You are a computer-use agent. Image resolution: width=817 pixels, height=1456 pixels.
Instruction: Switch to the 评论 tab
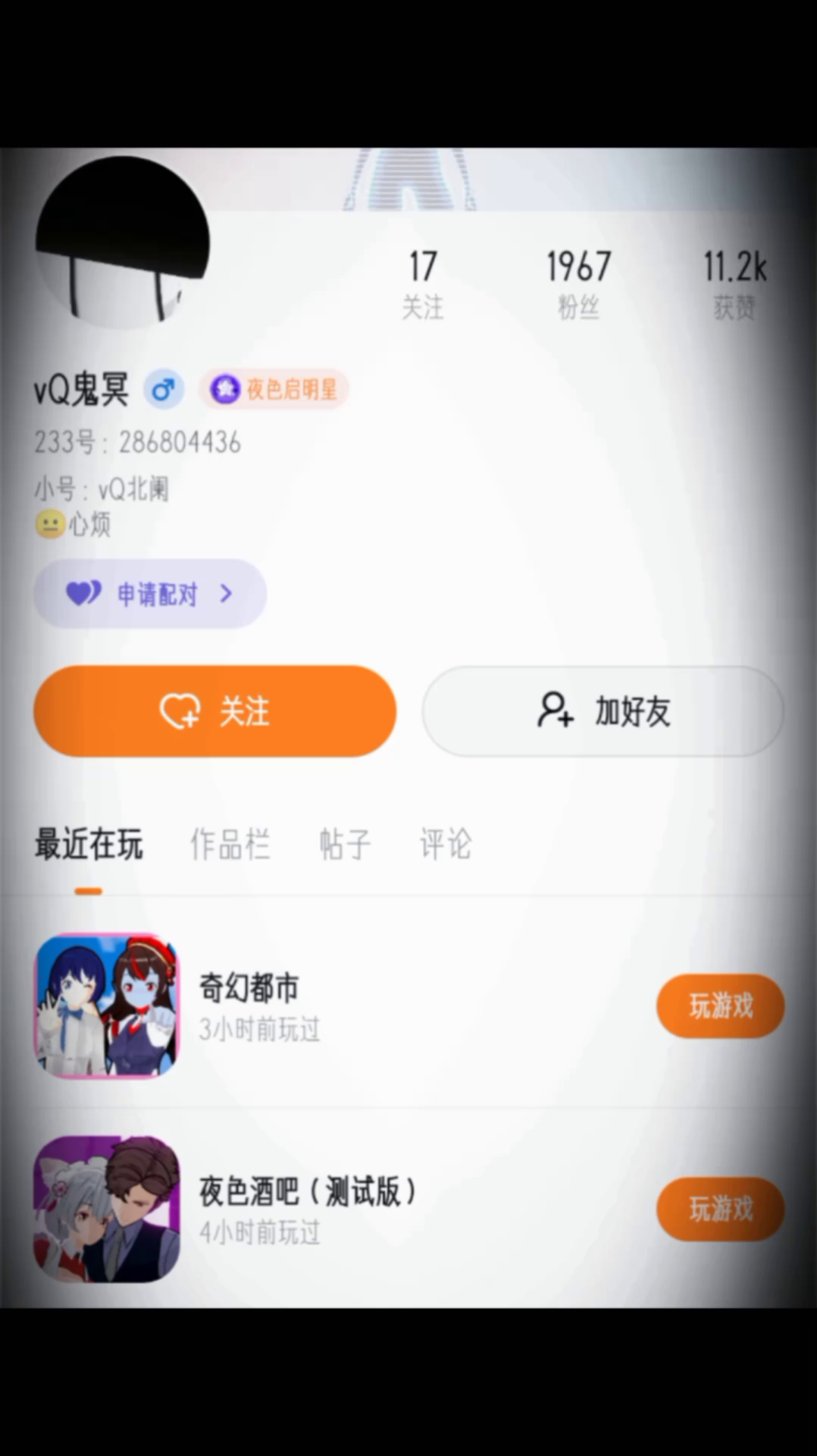446,845
